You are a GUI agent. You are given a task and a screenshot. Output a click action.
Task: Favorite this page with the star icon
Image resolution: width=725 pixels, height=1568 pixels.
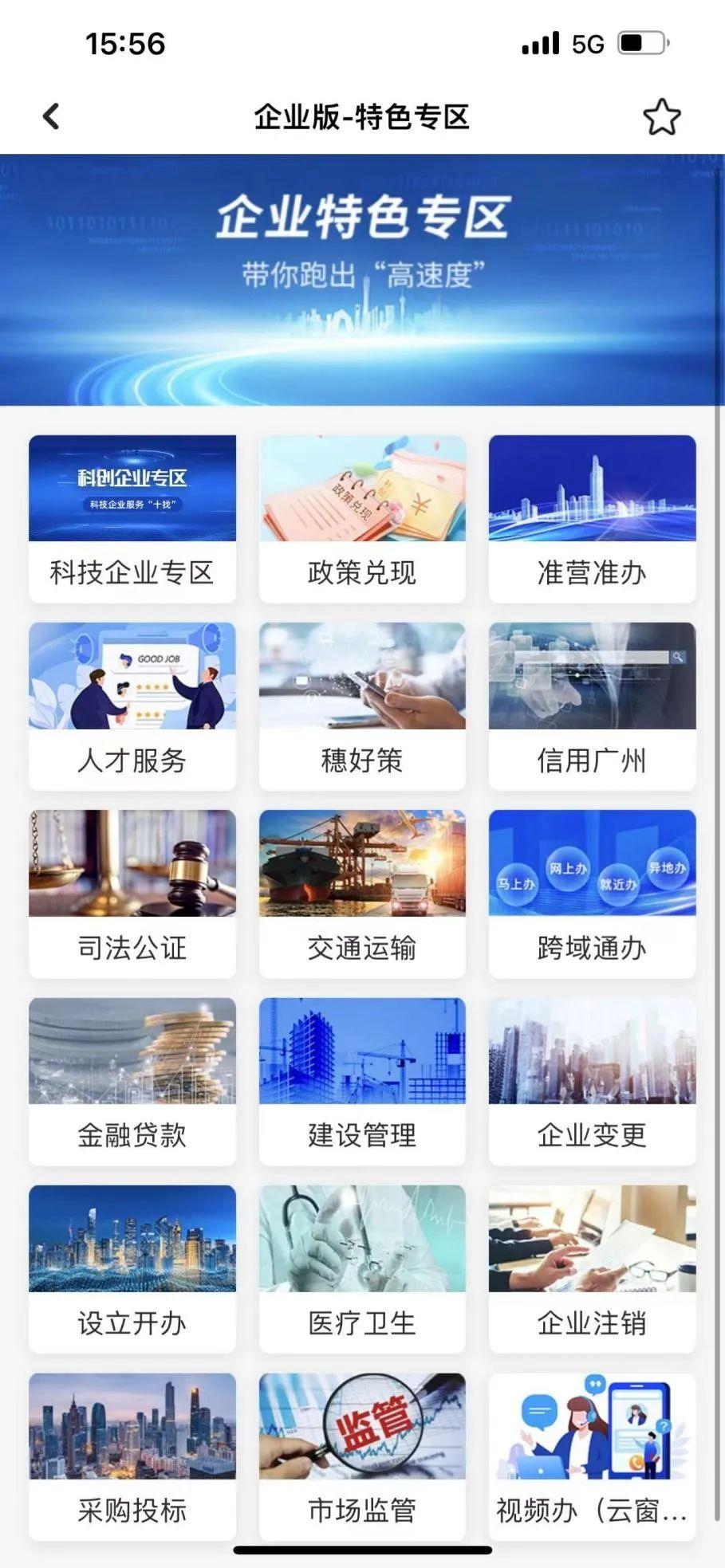click(661, 117)
